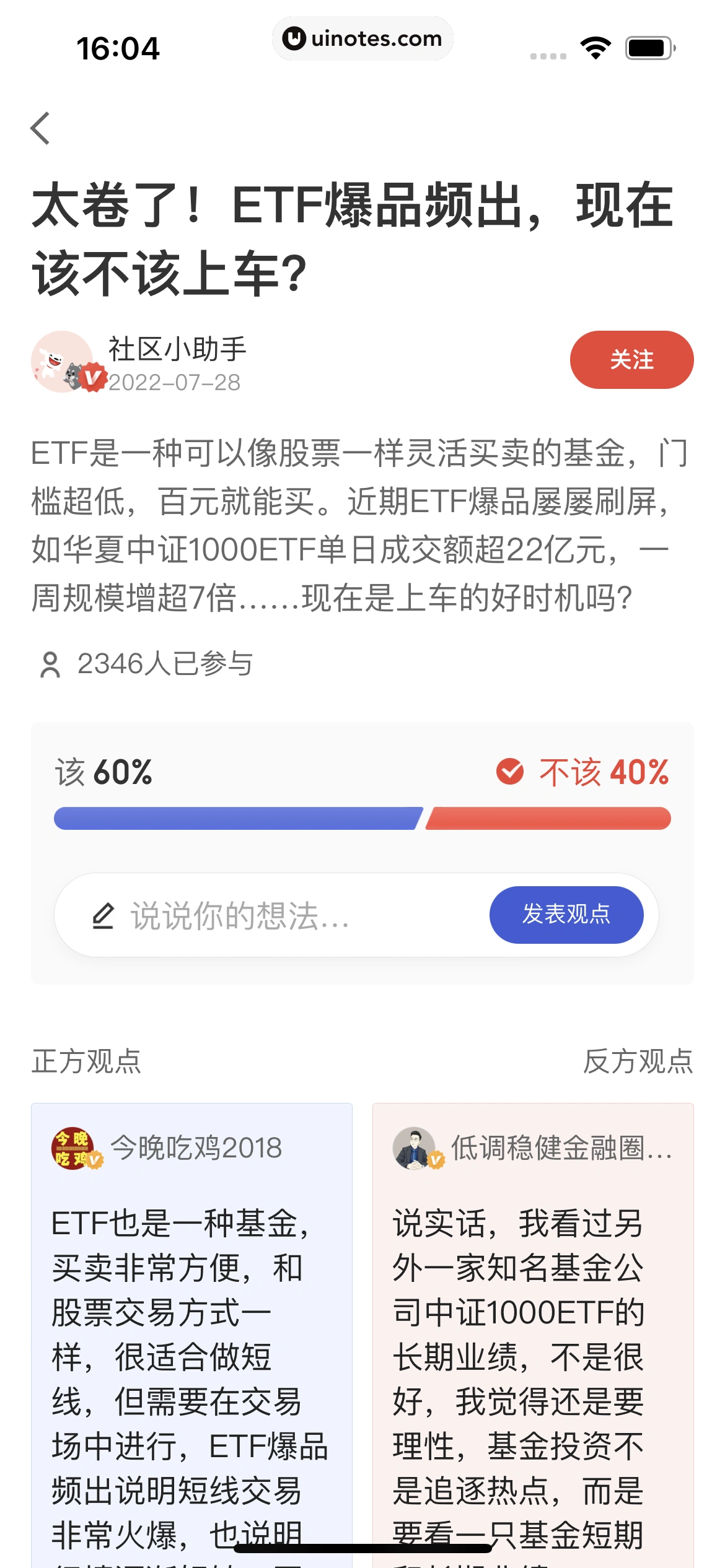This screenshot has height=1568, width=725.
Task: Expand the 2346人已参与 participant list
Action: (165, 663)
